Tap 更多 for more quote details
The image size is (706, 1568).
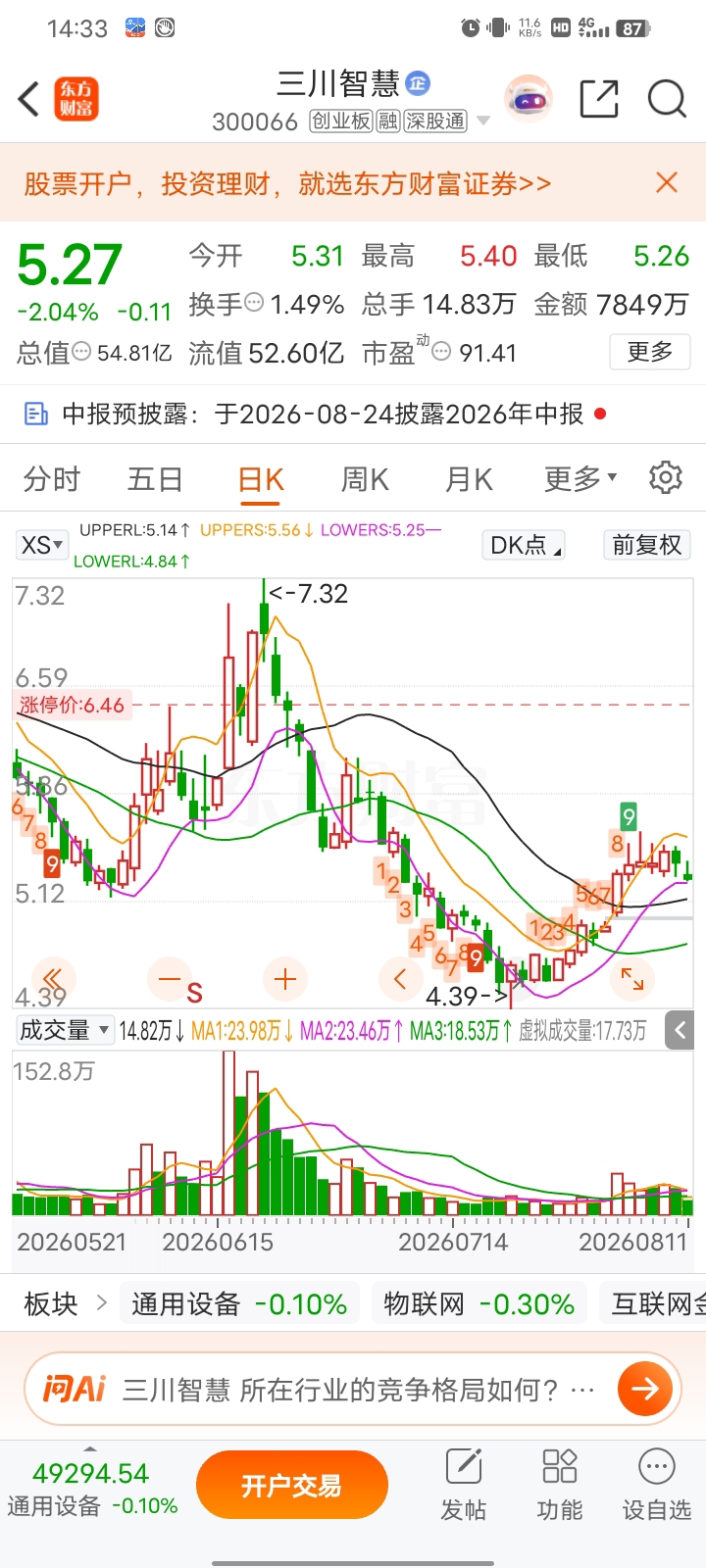coord(650,352)
